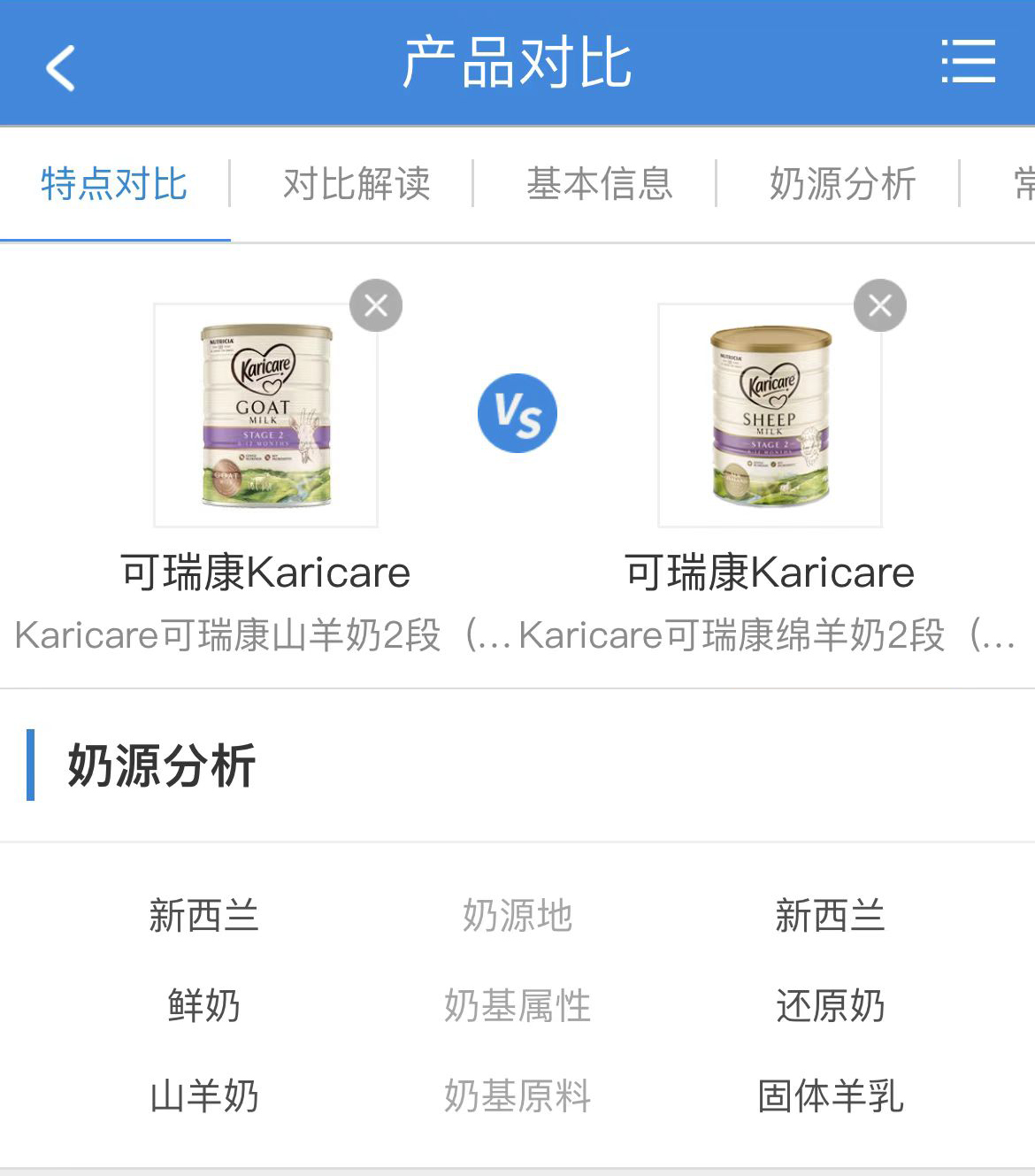The width and height of the screenshot is (1035, 1176).
Task: Switch to the 对比解读 tab
Action: 356,184
